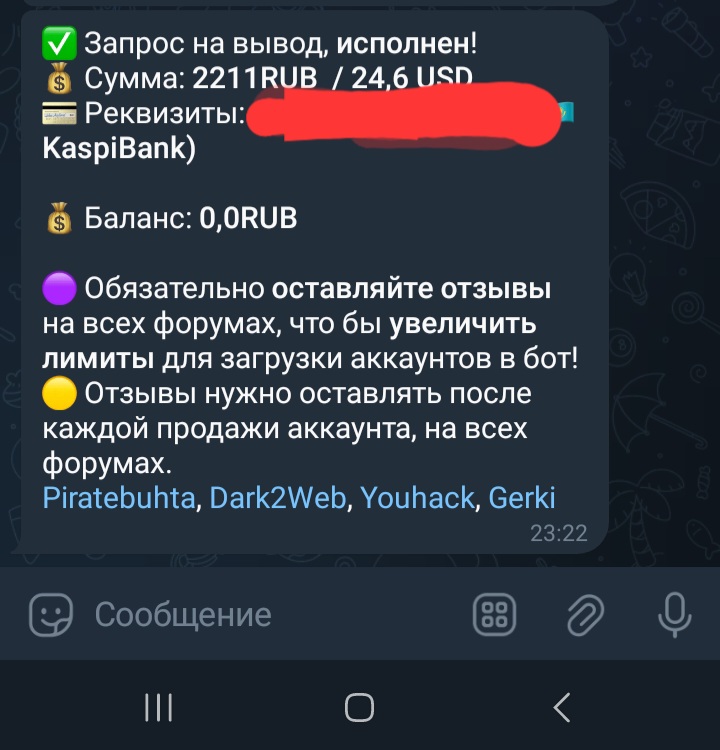
Task: Open the sticker and emoji panel
Action: tap(50, 614)
